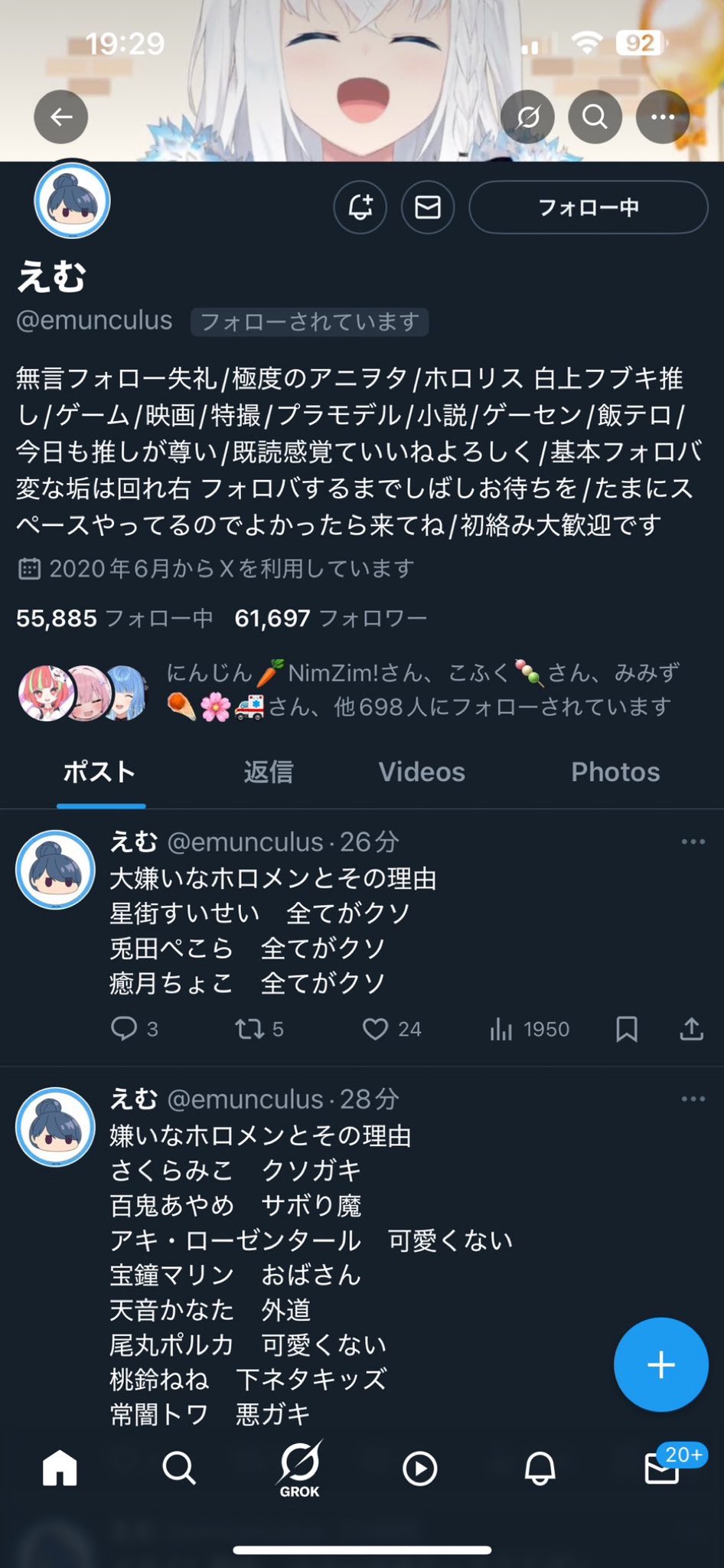This screenshot has width=724, height=1568.
Task: Switch to the Photos tab
Action: [x=615, y=772]
